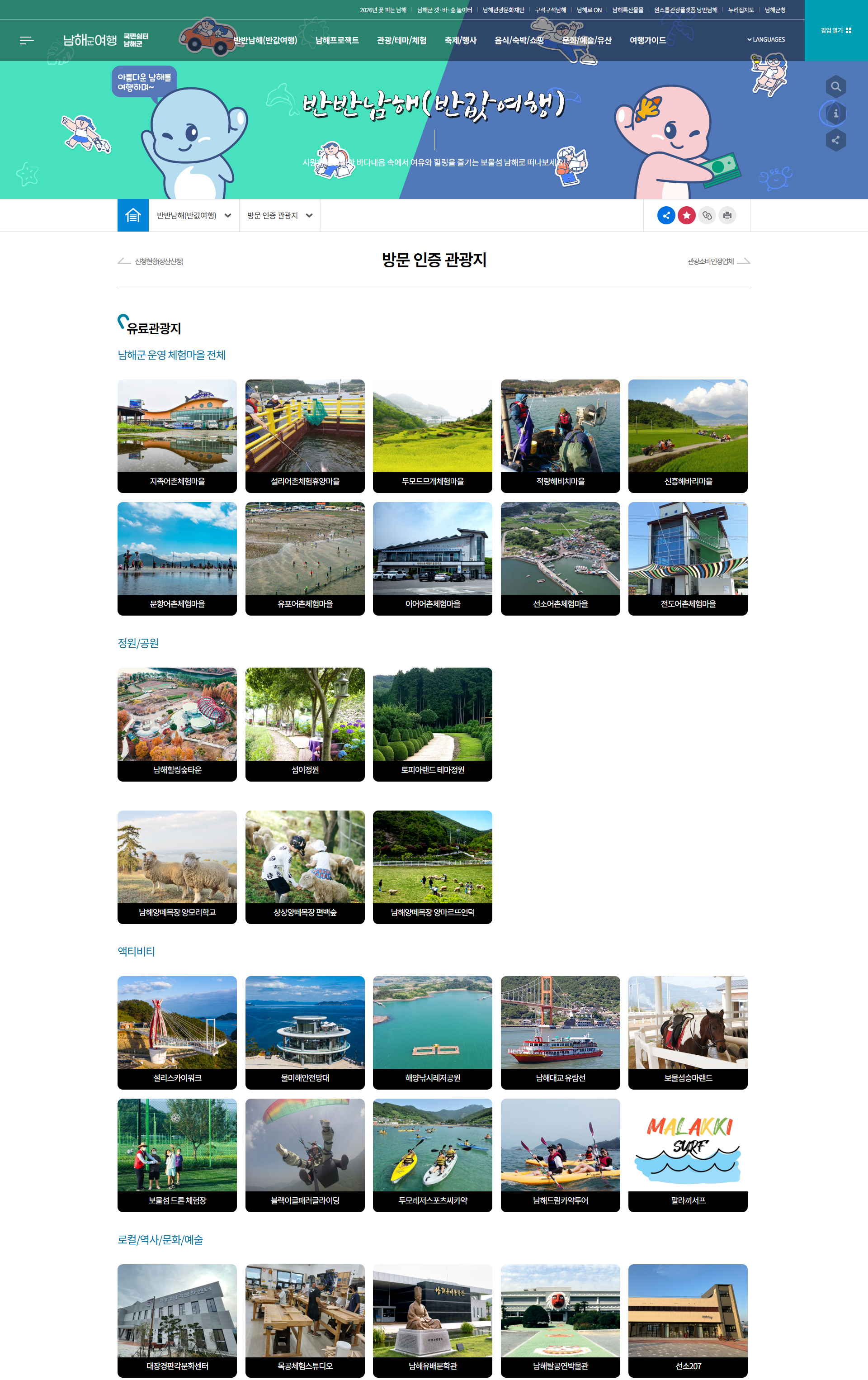This screenshot has width=868, height=1380.
Task: Copy the page link icon
Action: (707, 215)
